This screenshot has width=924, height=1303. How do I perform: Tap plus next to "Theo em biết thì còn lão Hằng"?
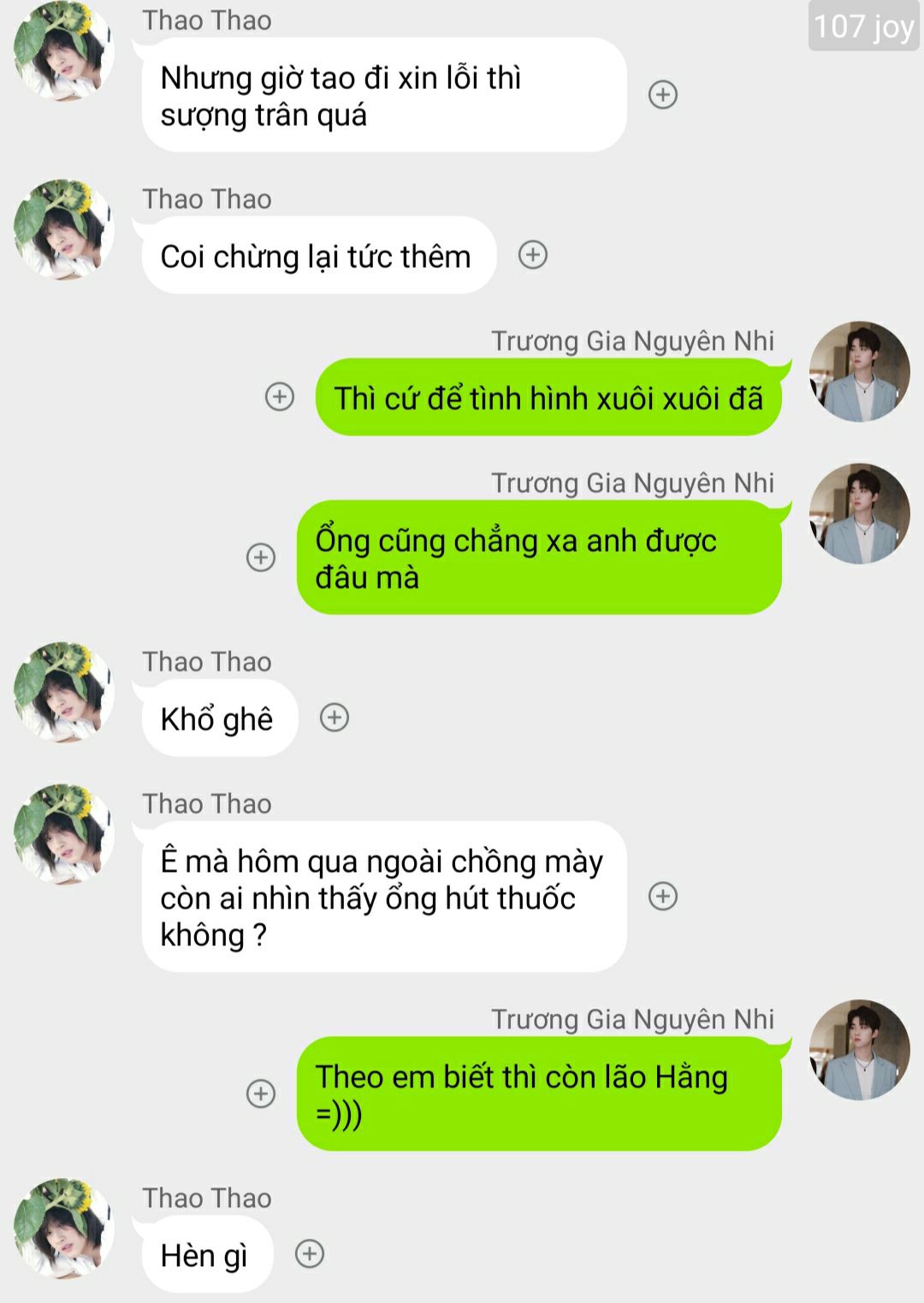pos(261,1093)
